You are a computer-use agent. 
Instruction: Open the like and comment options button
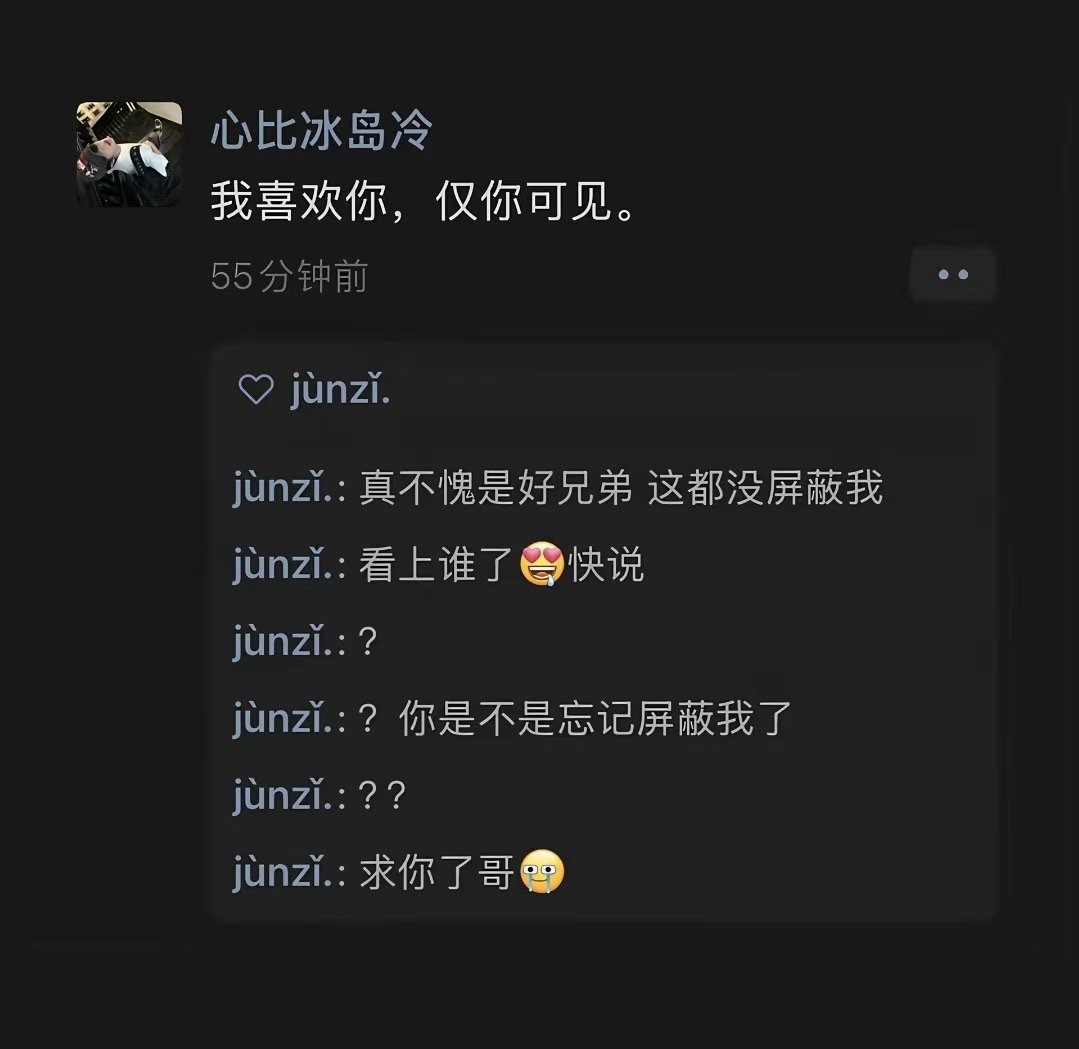[x=952, y=275]
